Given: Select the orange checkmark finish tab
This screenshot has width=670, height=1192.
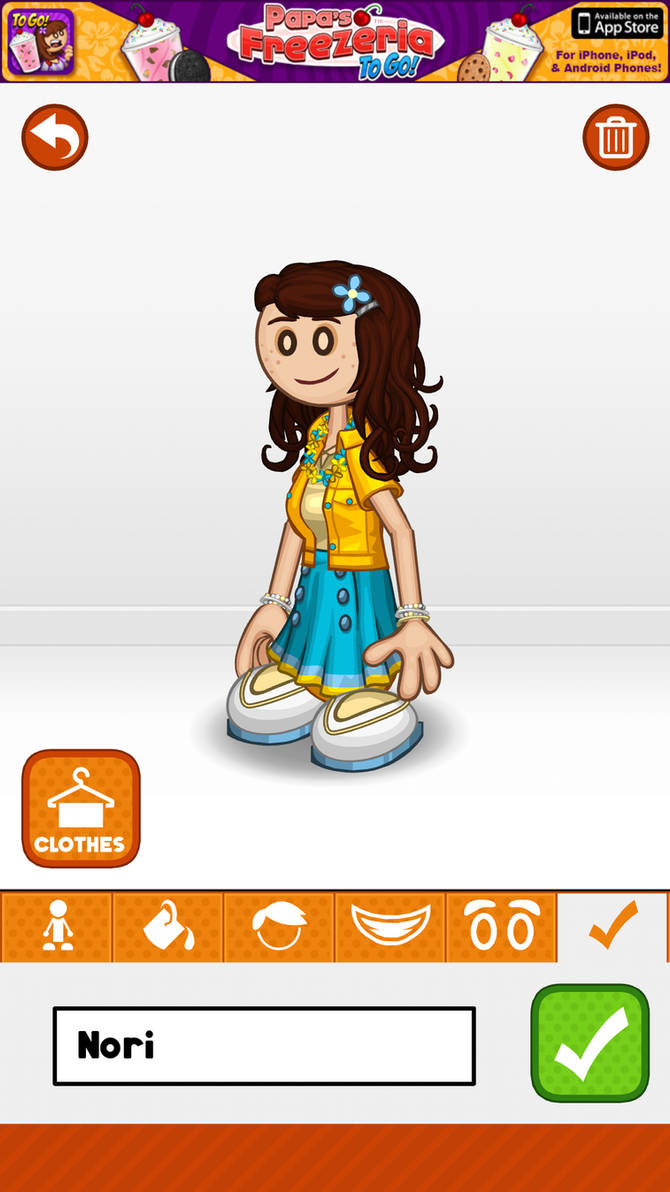Looking at the screenshot, I should (612, 926).
